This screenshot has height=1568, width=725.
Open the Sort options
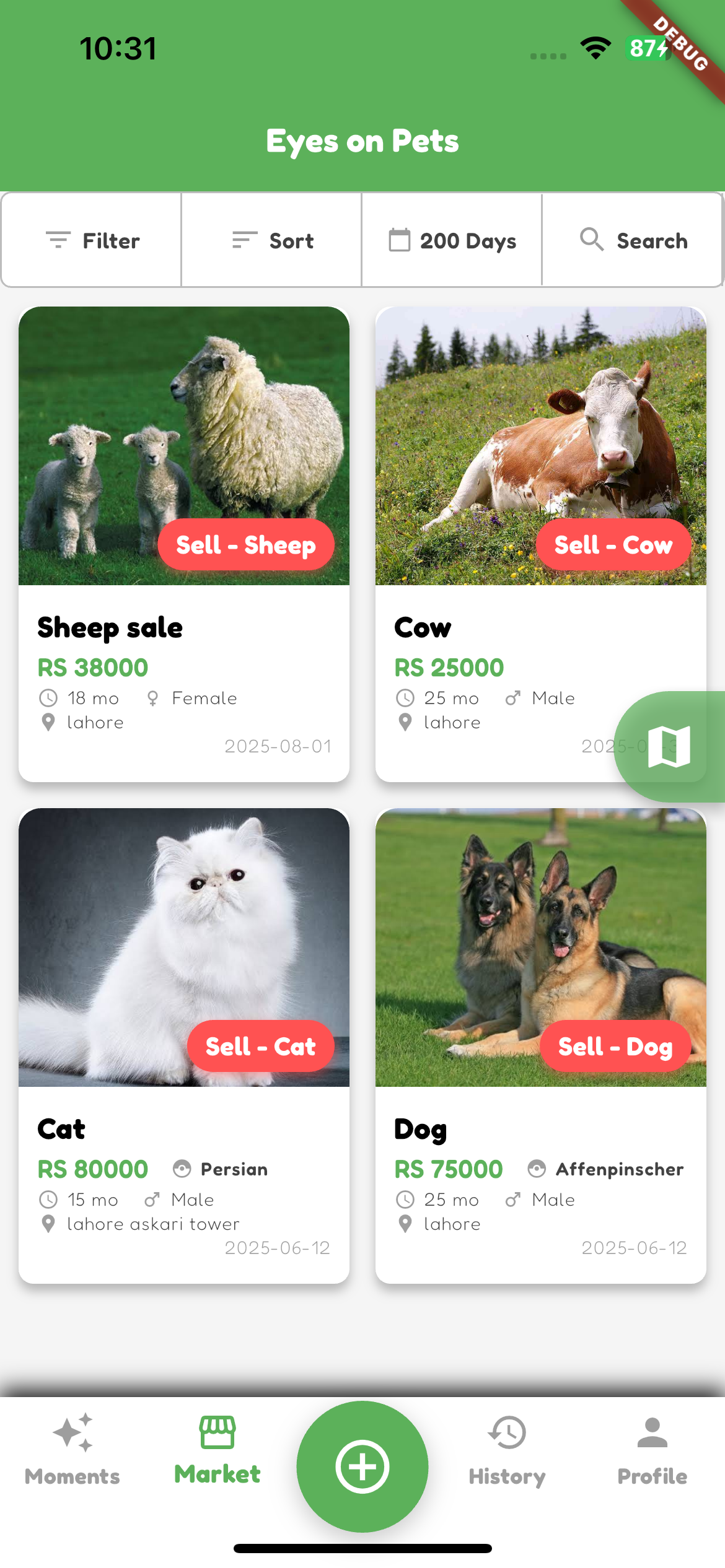[x=272, y=240]
